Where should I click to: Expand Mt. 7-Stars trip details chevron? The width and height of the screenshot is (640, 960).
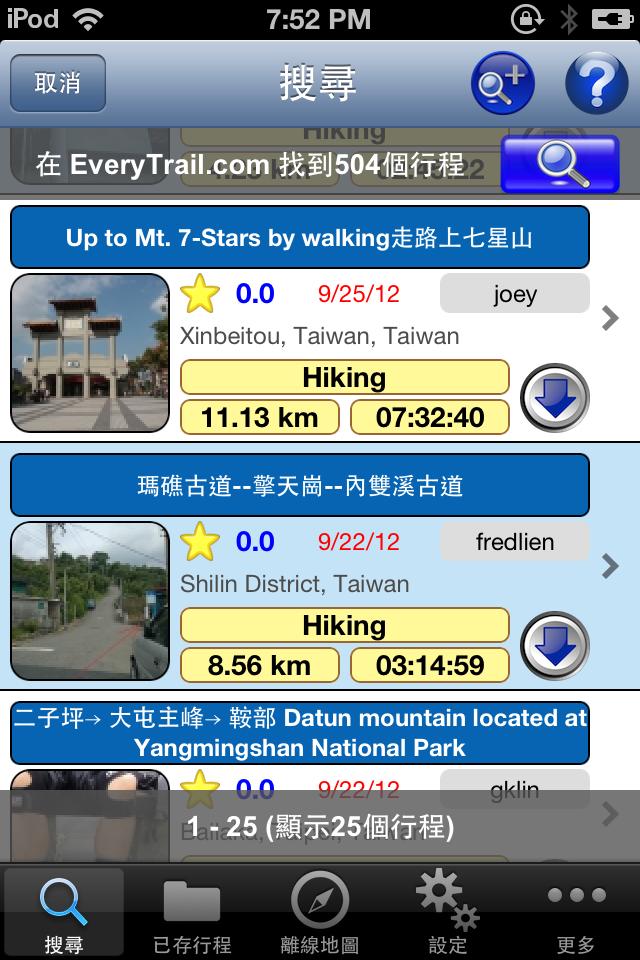(610, 319)
